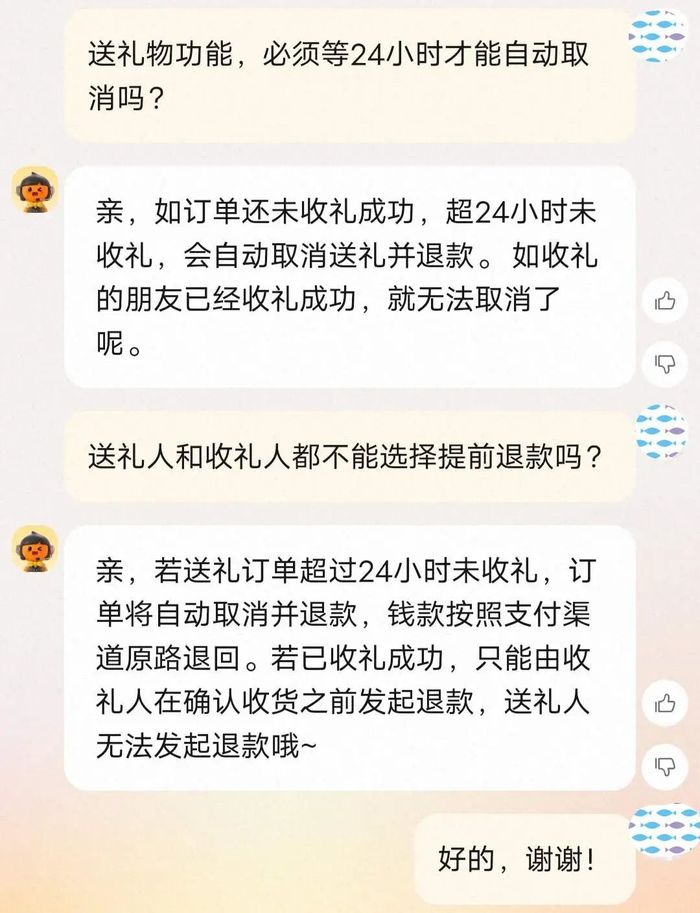The width and height of the screenshot is (700, 913).
Task: Dislike the reply about 24-hour auto cancel
Action: pyautogui.click(x=665, y=363)
